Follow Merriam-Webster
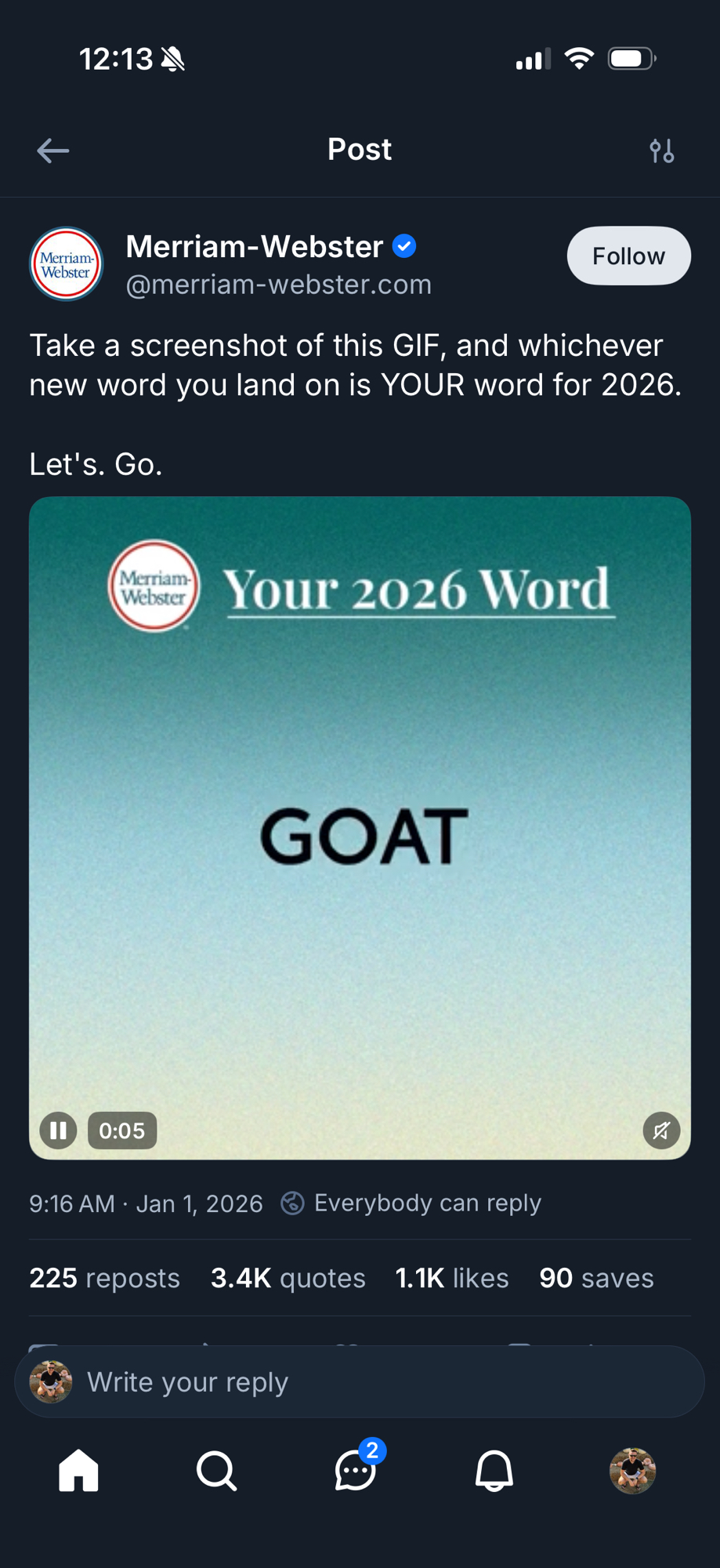 click(x=628, y=256)
